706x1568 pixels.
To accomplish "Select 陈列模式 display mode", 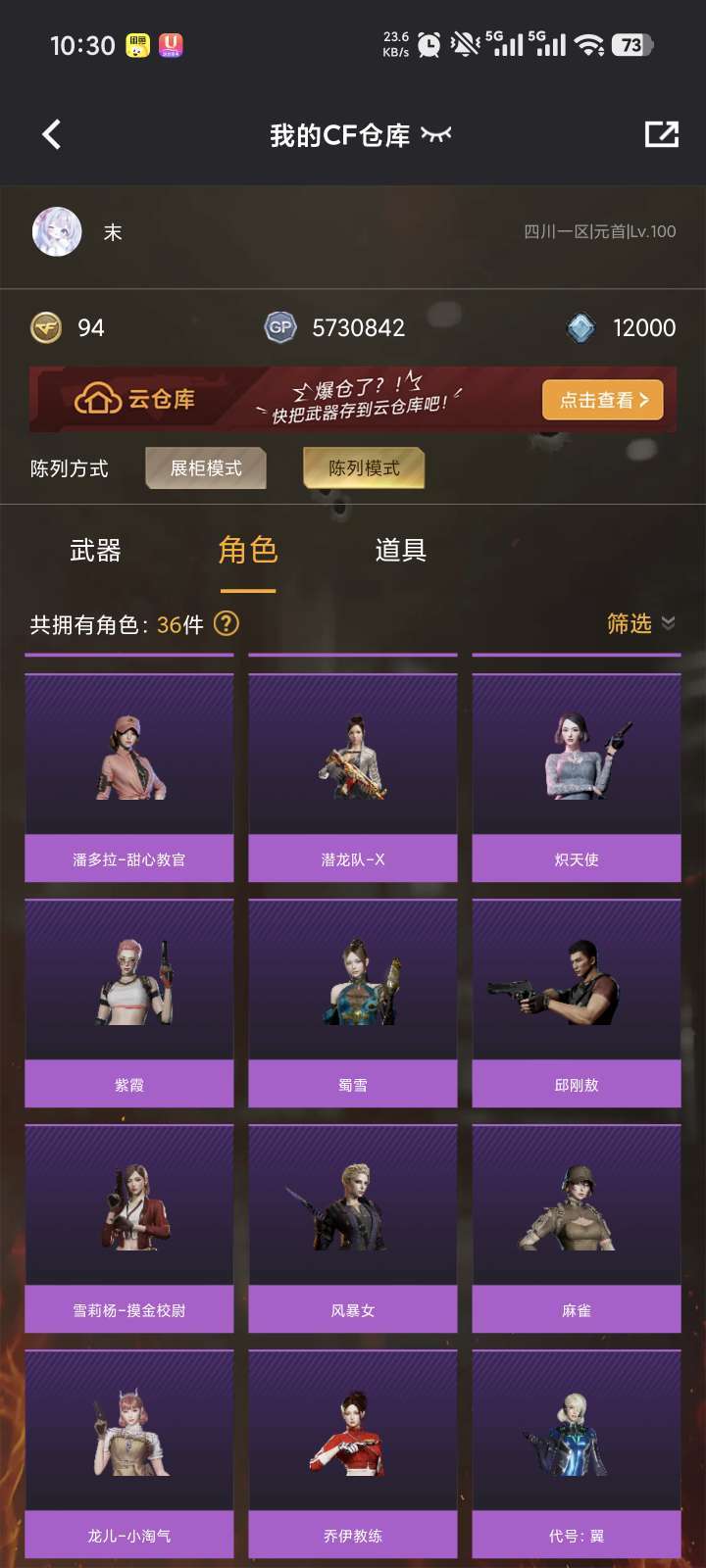I will click(x=364, y=468).
